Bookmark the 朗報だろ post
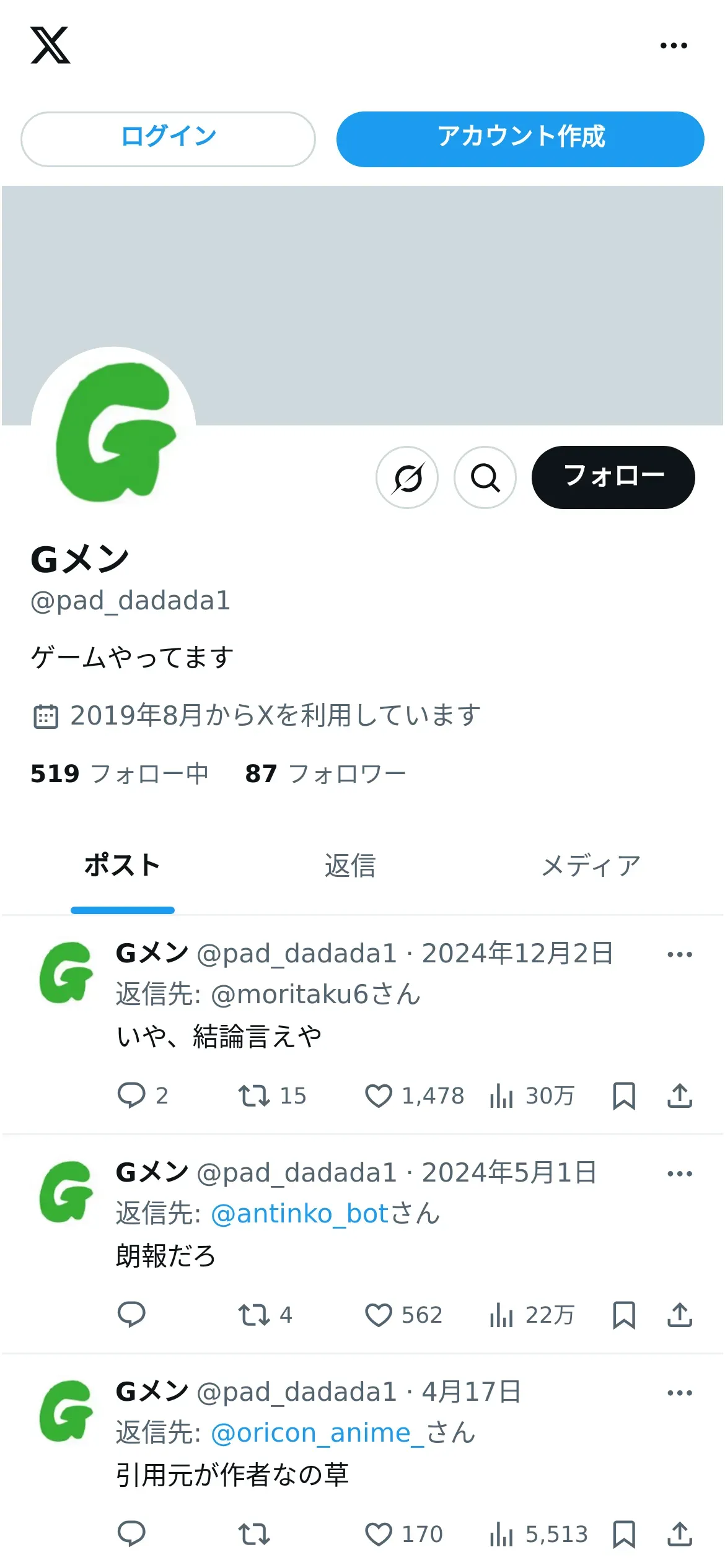 (x=623, y=1314)
